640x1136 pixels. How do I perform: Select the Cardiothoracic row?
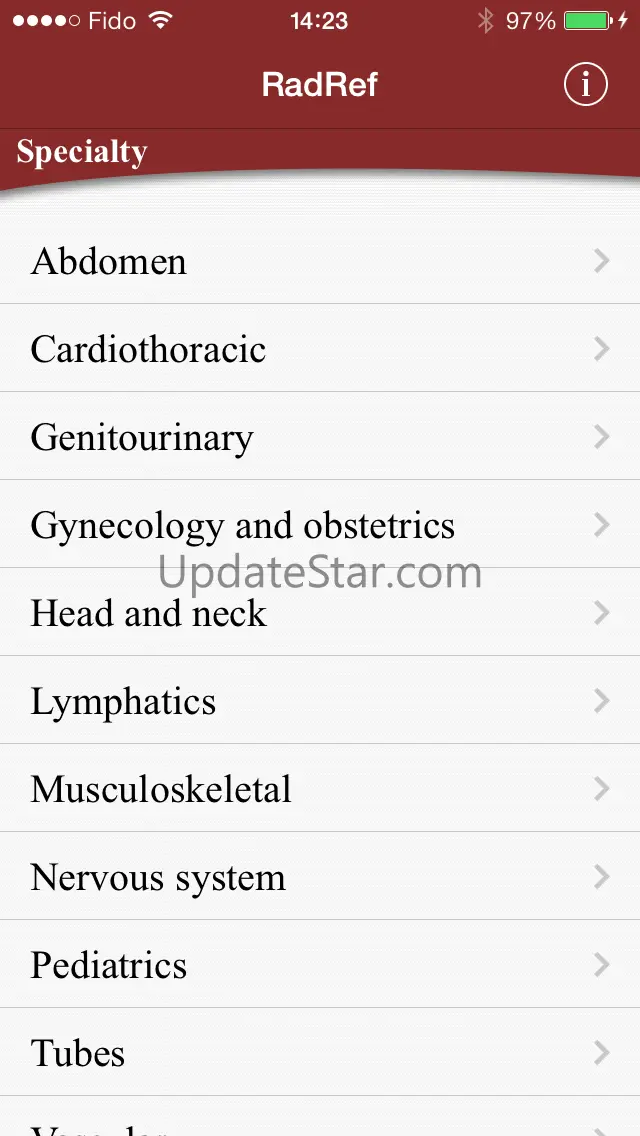[320, 349]
